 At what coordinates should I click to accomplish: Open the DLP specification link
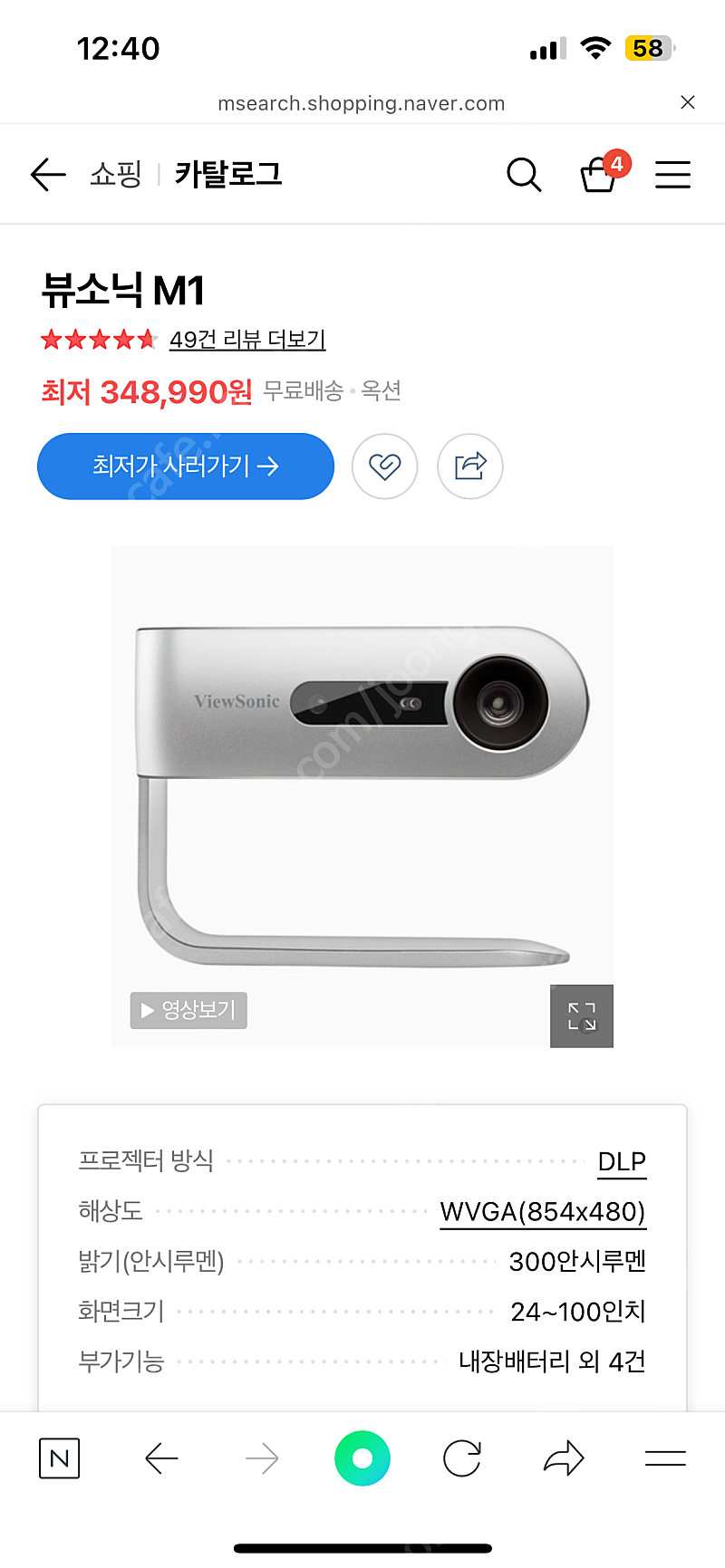coord(622,1161)
